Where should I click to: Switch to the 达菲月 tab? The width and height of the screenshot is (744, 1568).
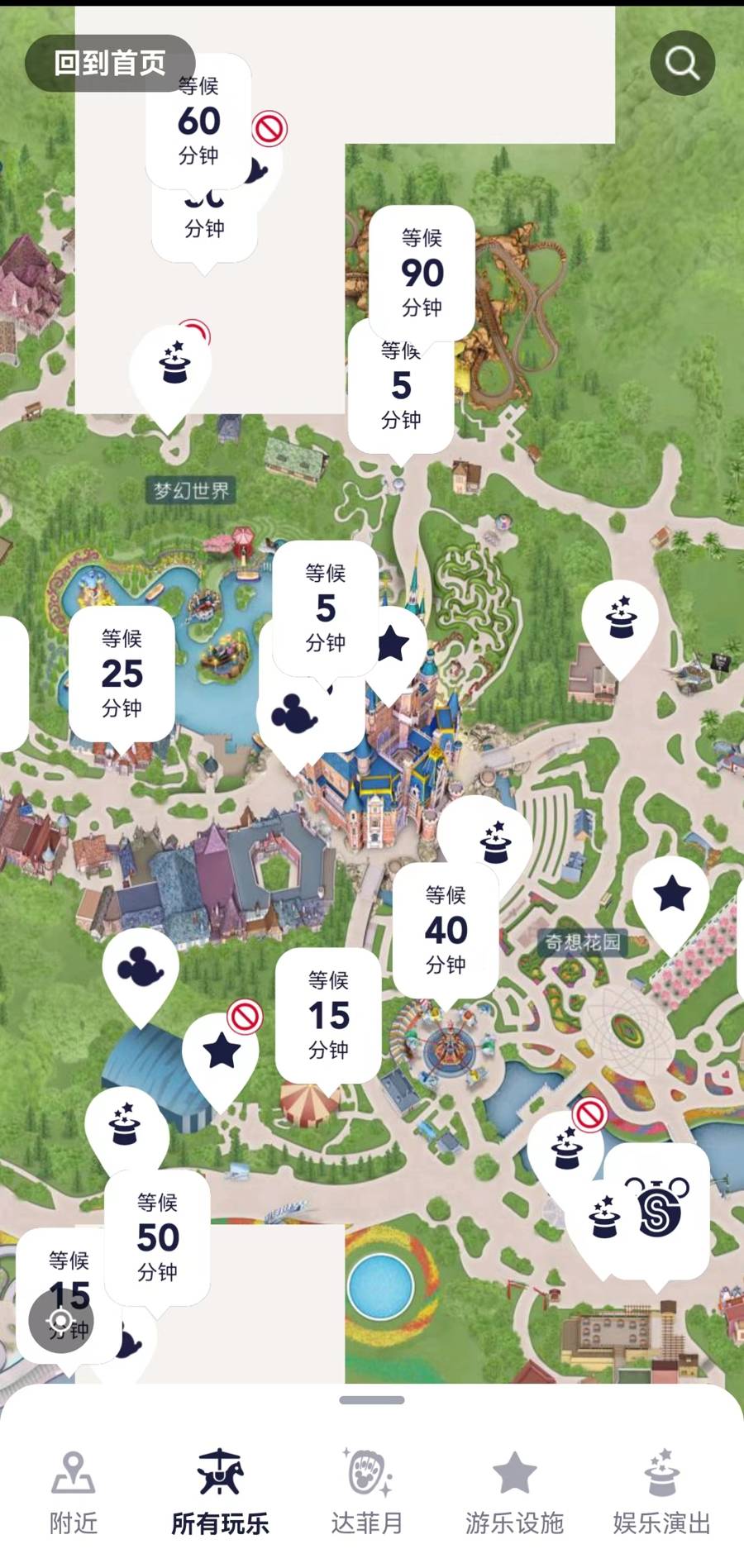pyautogui.click(x=367, y=1492)
